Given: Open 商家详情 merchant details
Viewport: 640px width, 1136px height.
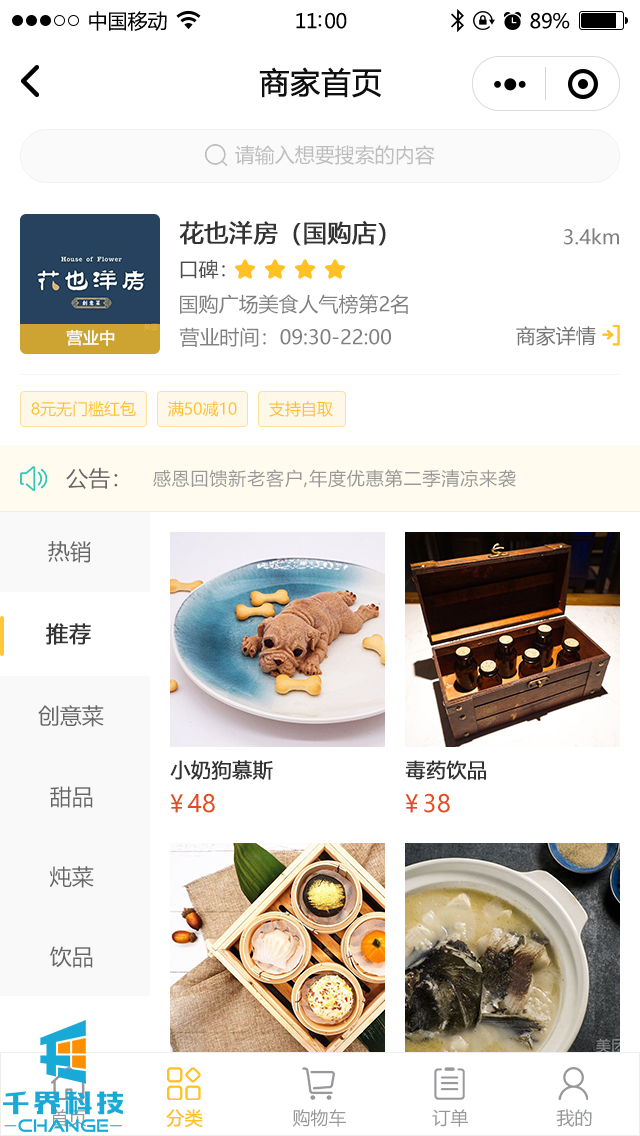Looking at the screenshot, I should click(x=567, y=336).
